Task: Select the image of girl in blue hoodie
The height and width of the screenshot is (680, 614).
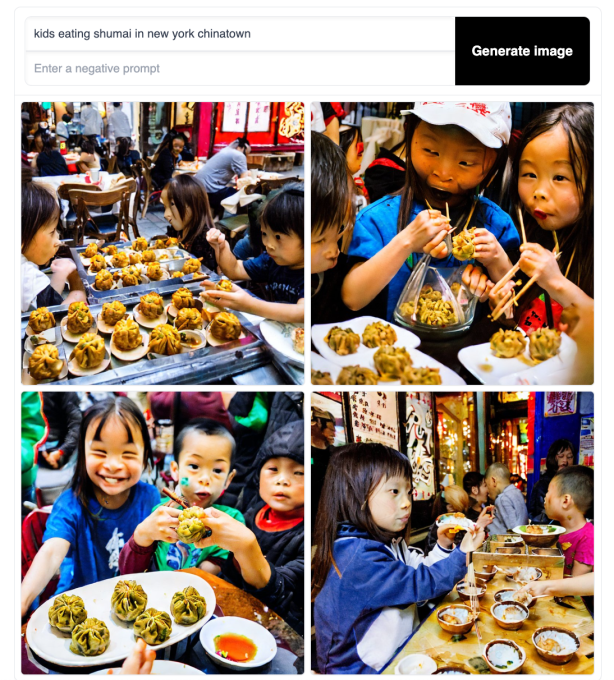Action: pos(452,532)
